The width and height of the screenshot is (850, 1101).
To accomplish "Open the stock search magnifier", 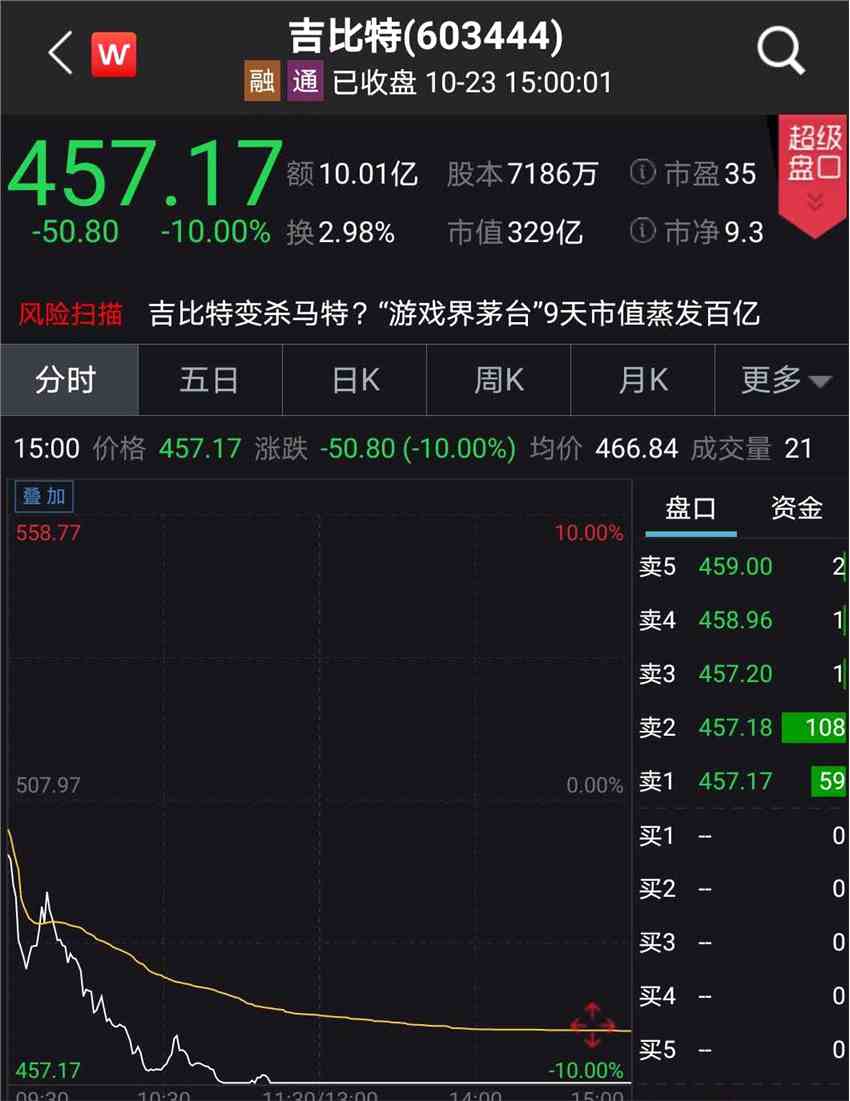I will pos(780,50).
